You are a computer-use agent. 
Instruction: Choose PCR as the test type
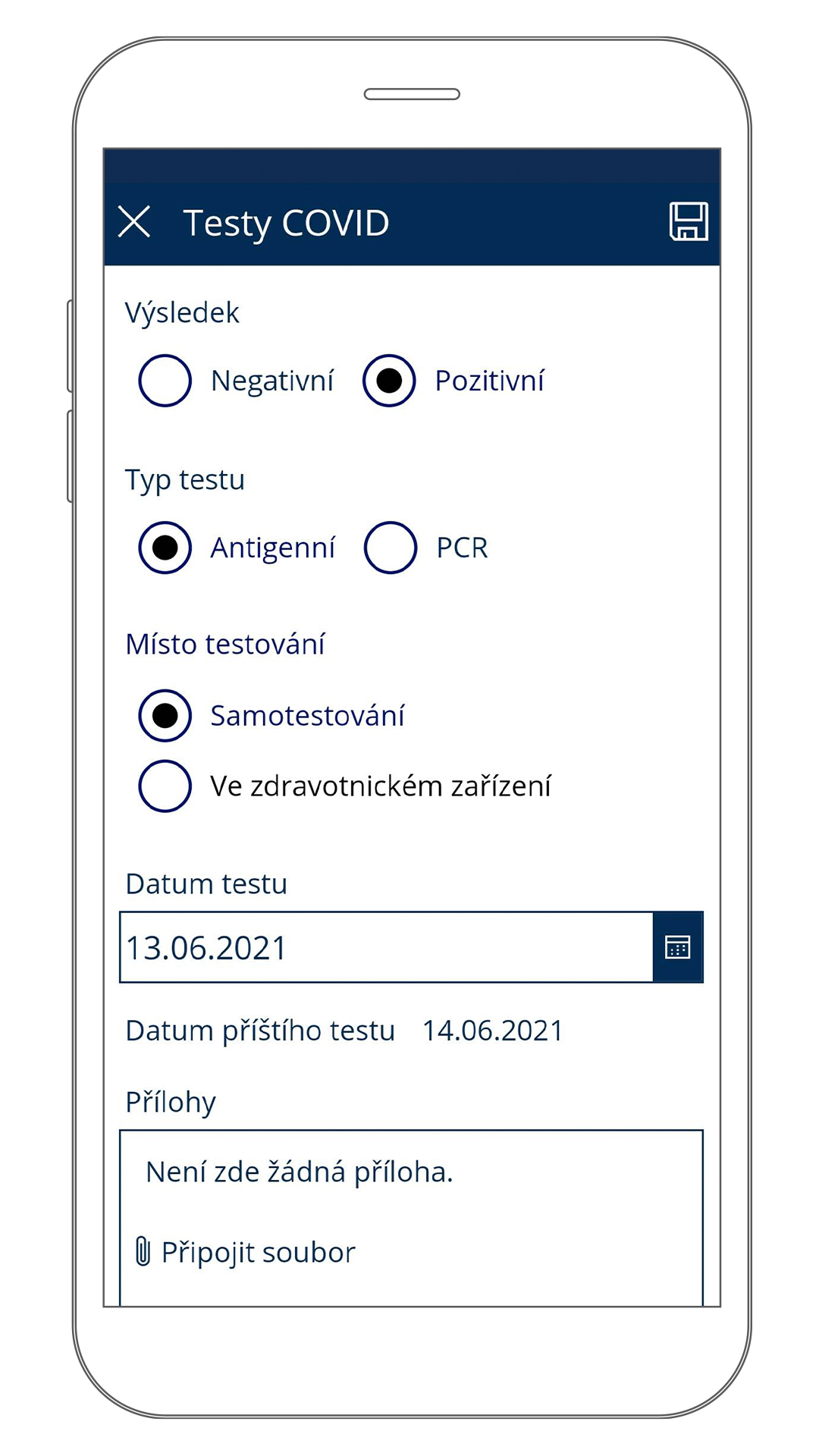pos(391,548)
